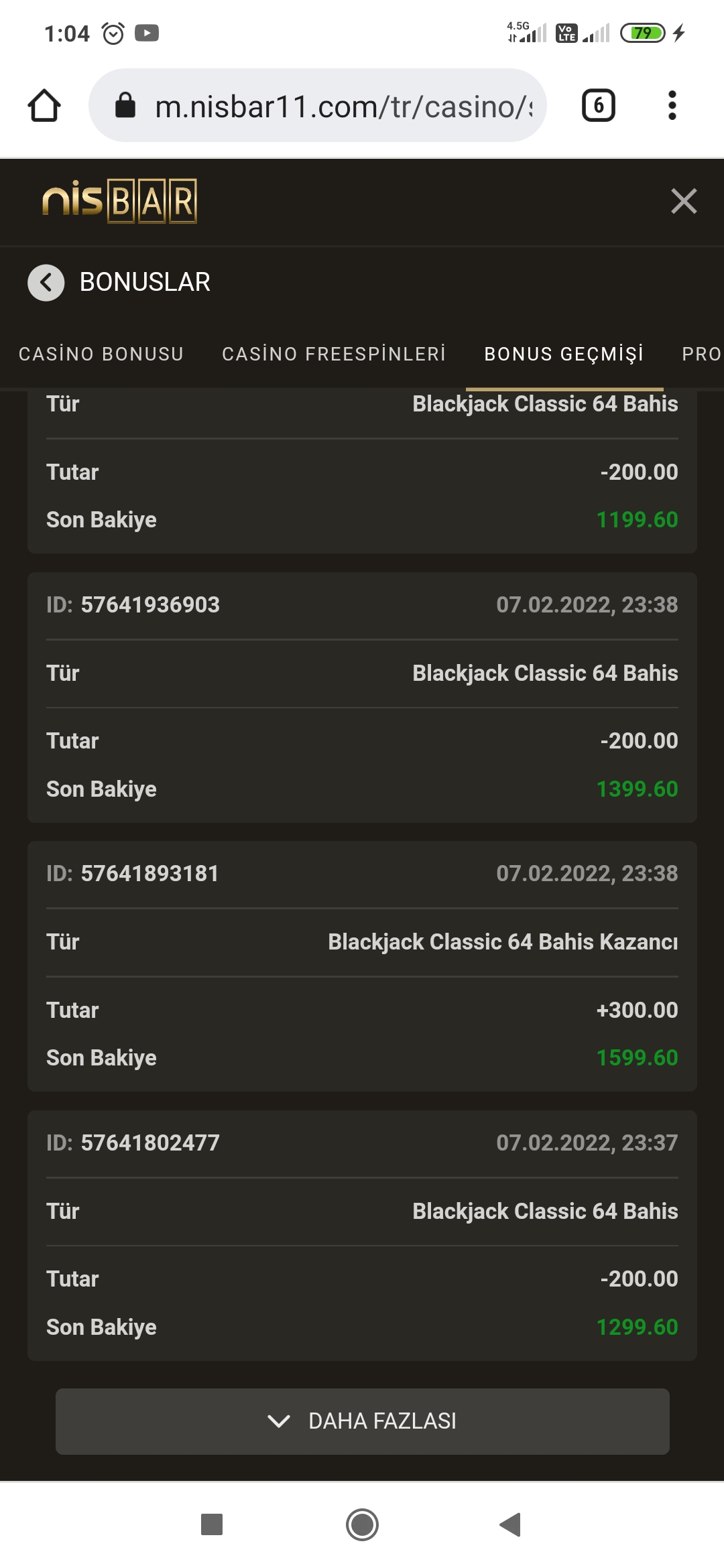Open the browser overflow menu

point(672,105)
